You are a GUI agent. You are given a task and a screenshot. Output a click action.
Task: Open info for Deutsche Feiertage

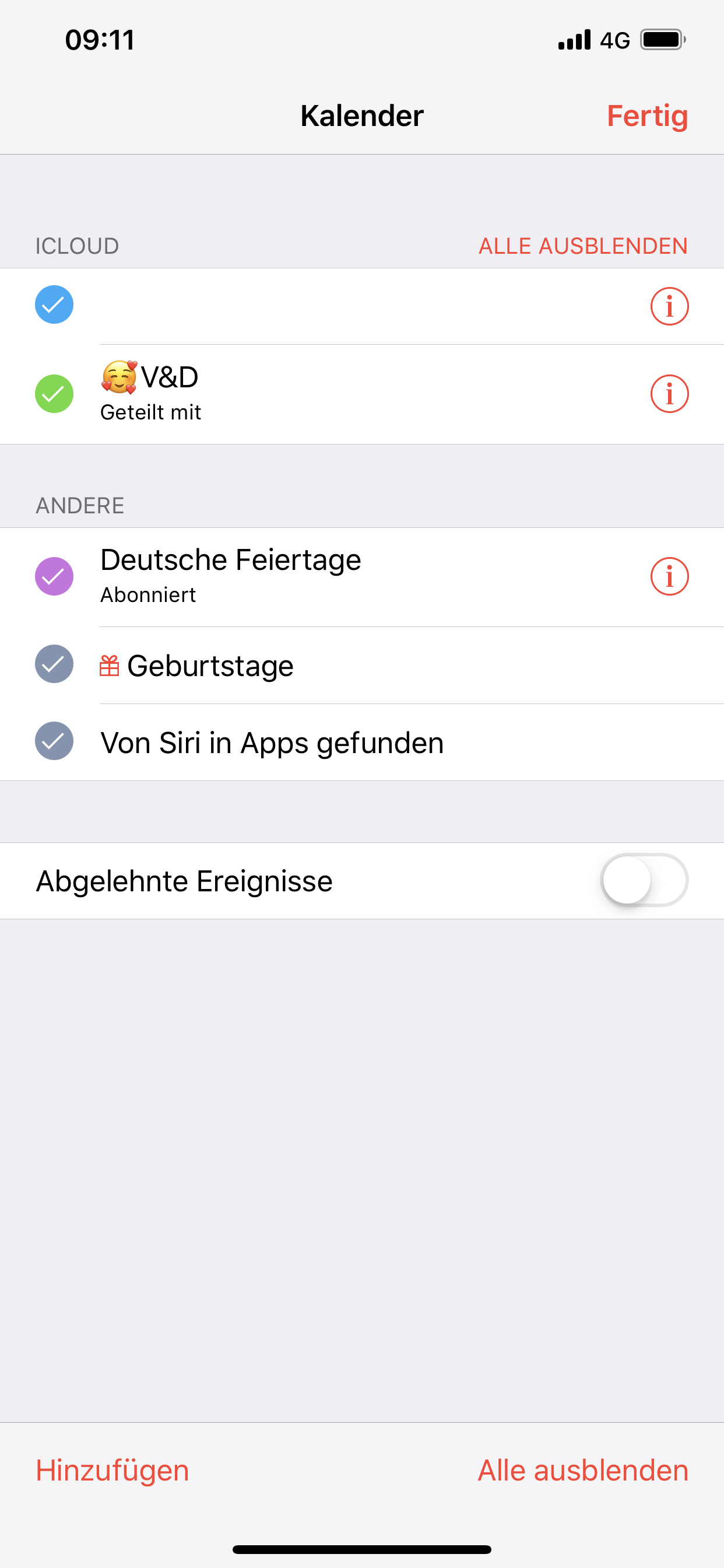tap(669, 576)
